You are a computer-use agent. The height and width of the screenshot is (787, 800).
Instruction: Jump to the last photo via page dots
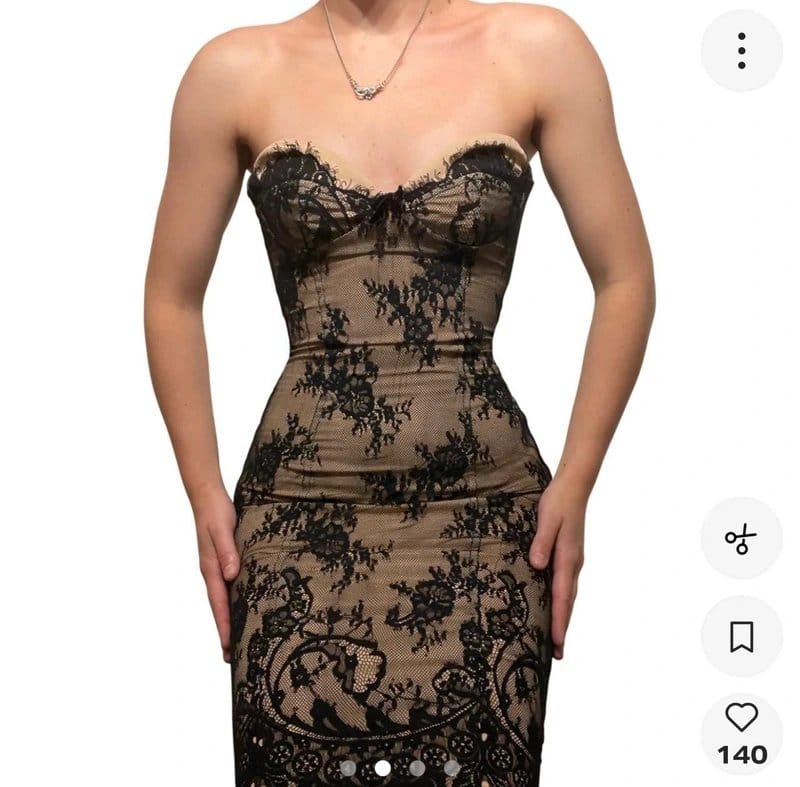point(452,768)
